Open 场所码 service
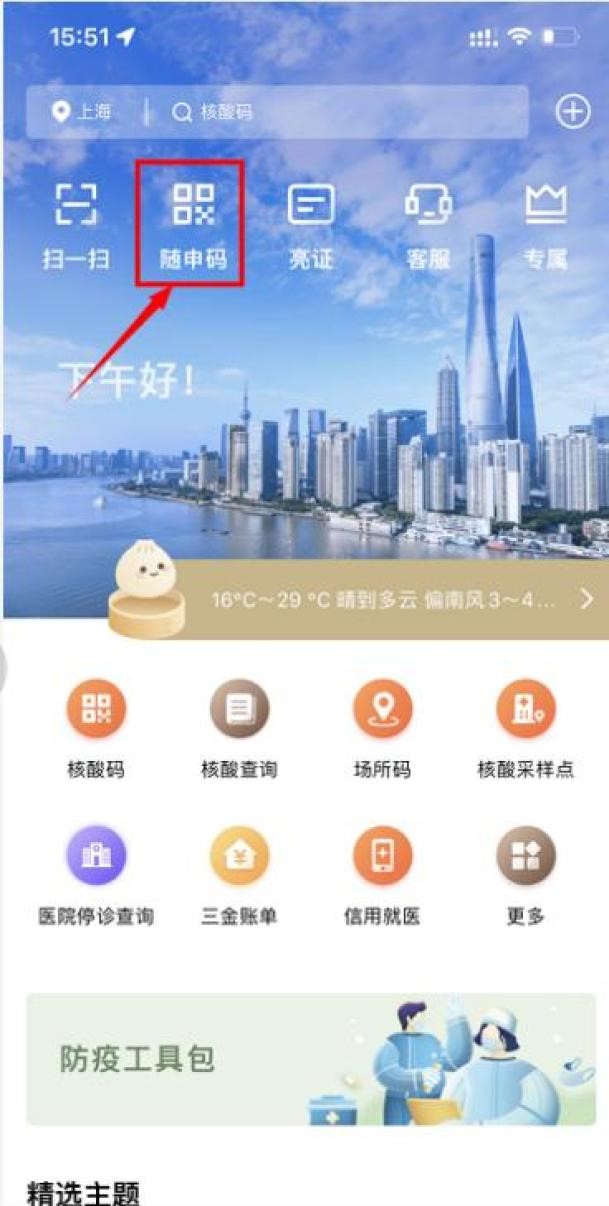Viewport: 609px width, 1206px height. click(x=382, y=725)
